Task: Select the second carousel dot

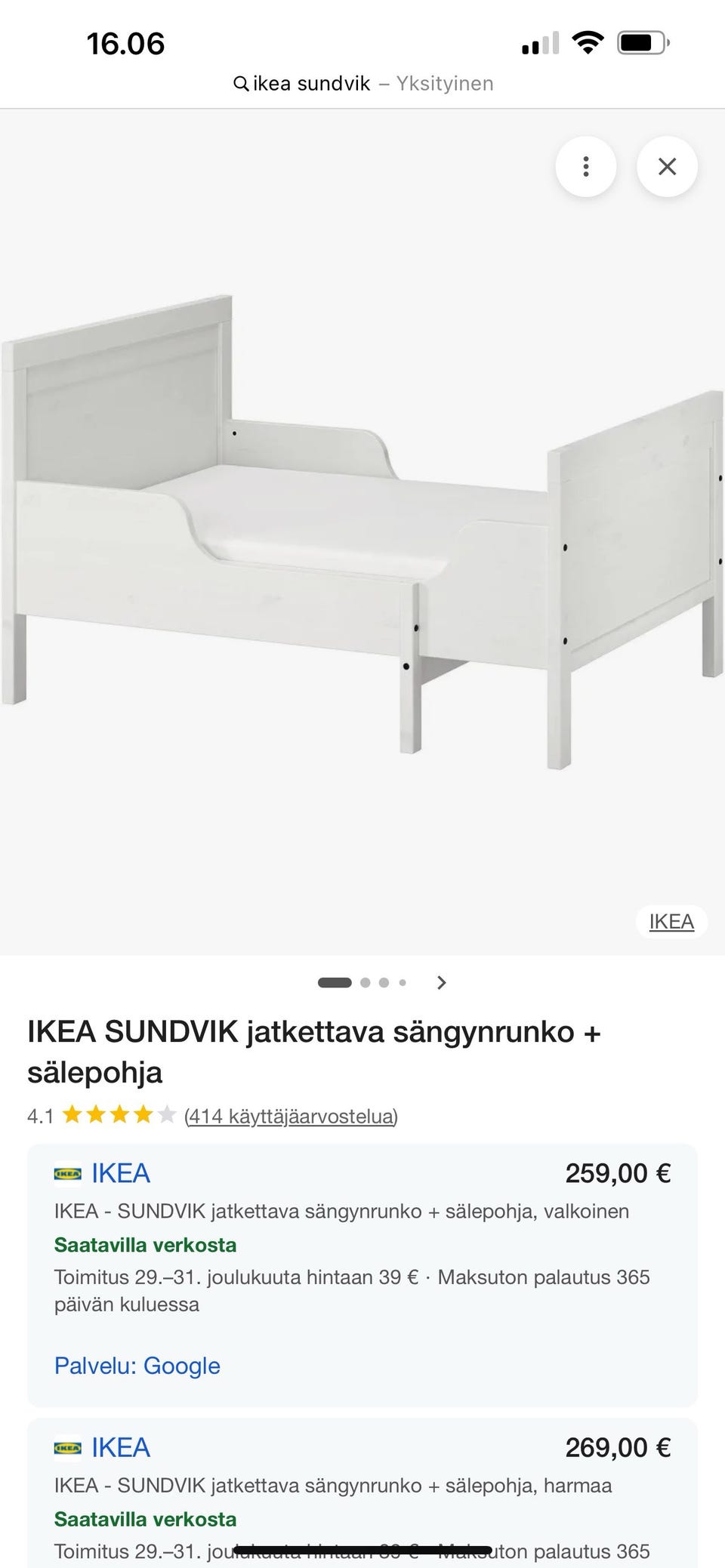Action: tap(365, 982)
